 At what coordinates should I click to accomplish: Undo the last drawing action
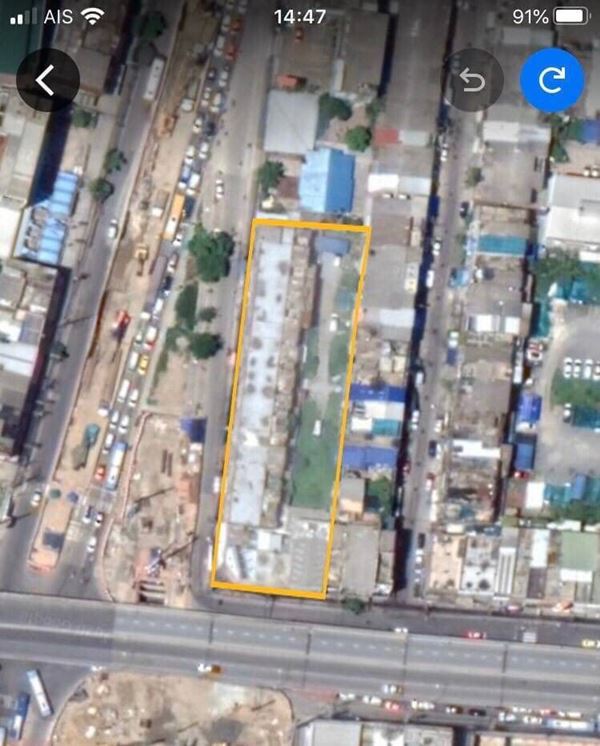click(474, 80)
